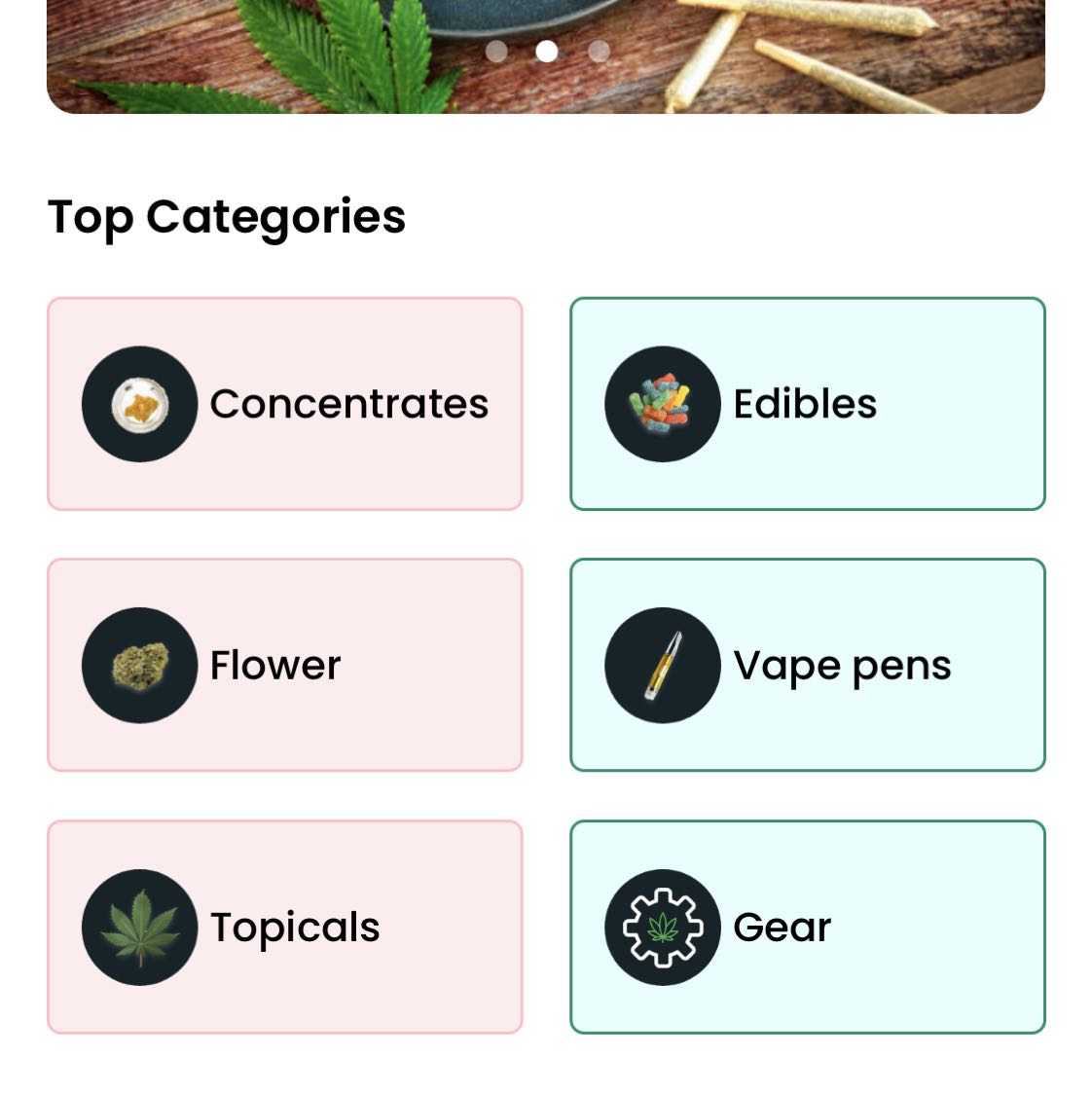Select the first banner slide dot

[496, 51]
